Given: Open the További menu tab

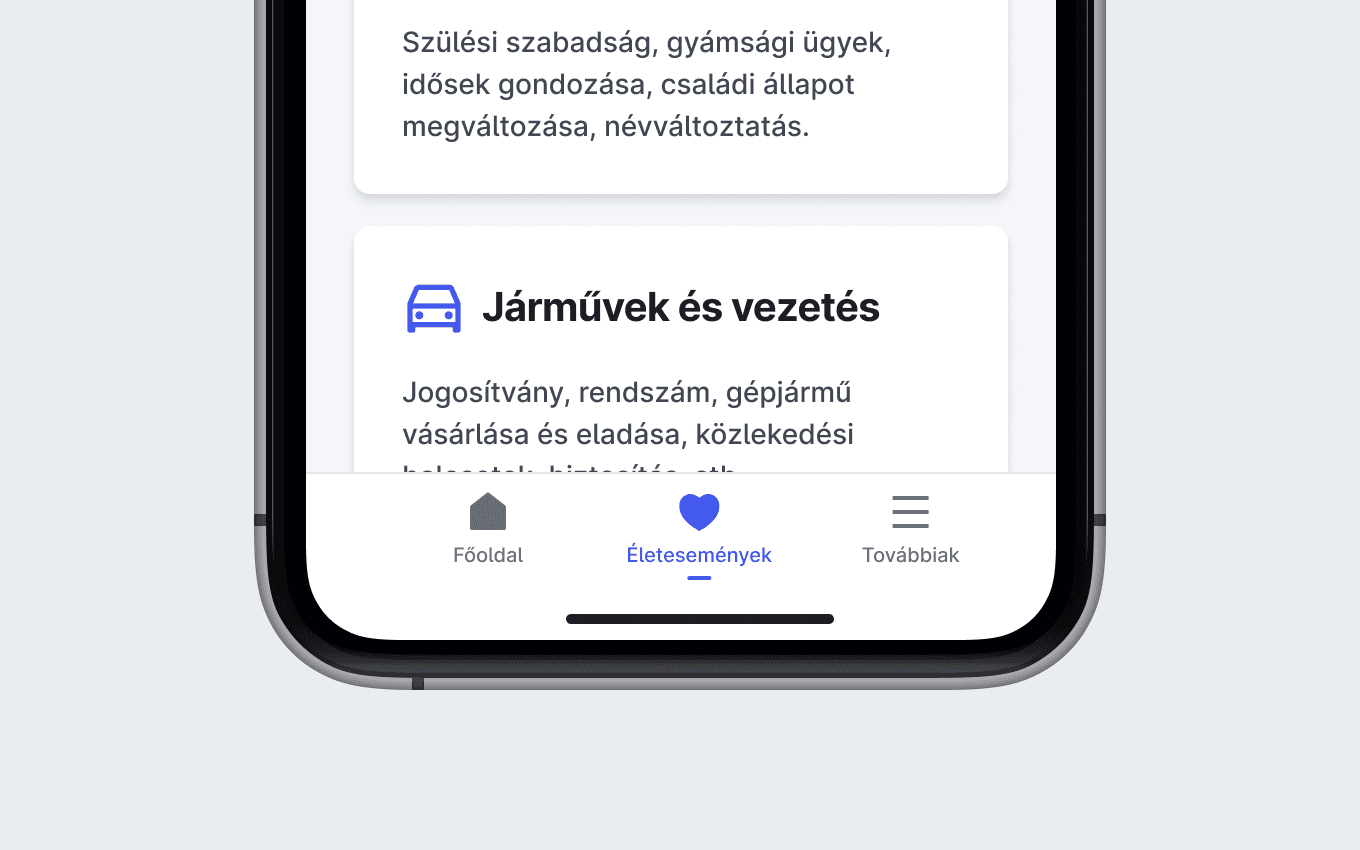Looking at the screenshot, I should pyautogui.click(x=910, y=528).
